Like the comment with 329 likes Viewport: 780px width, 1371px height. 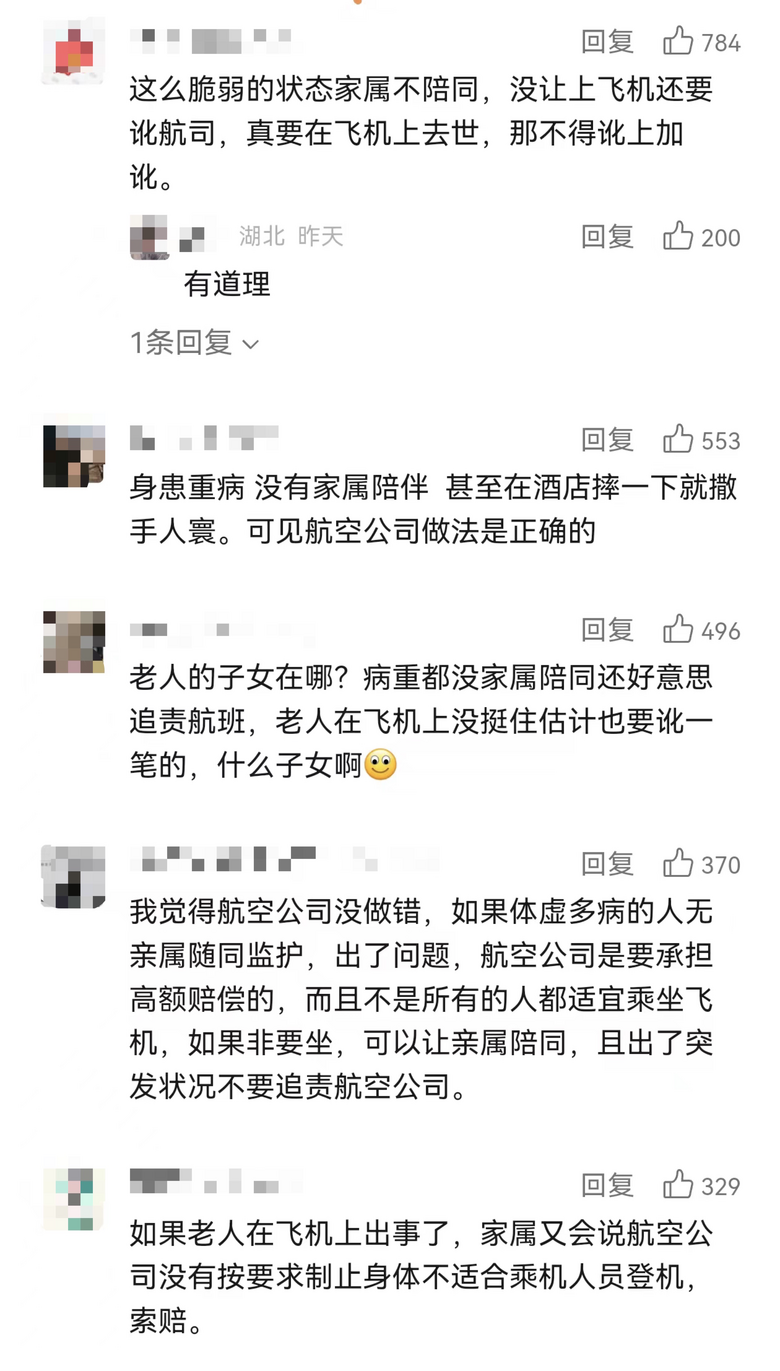(679, 1186)
